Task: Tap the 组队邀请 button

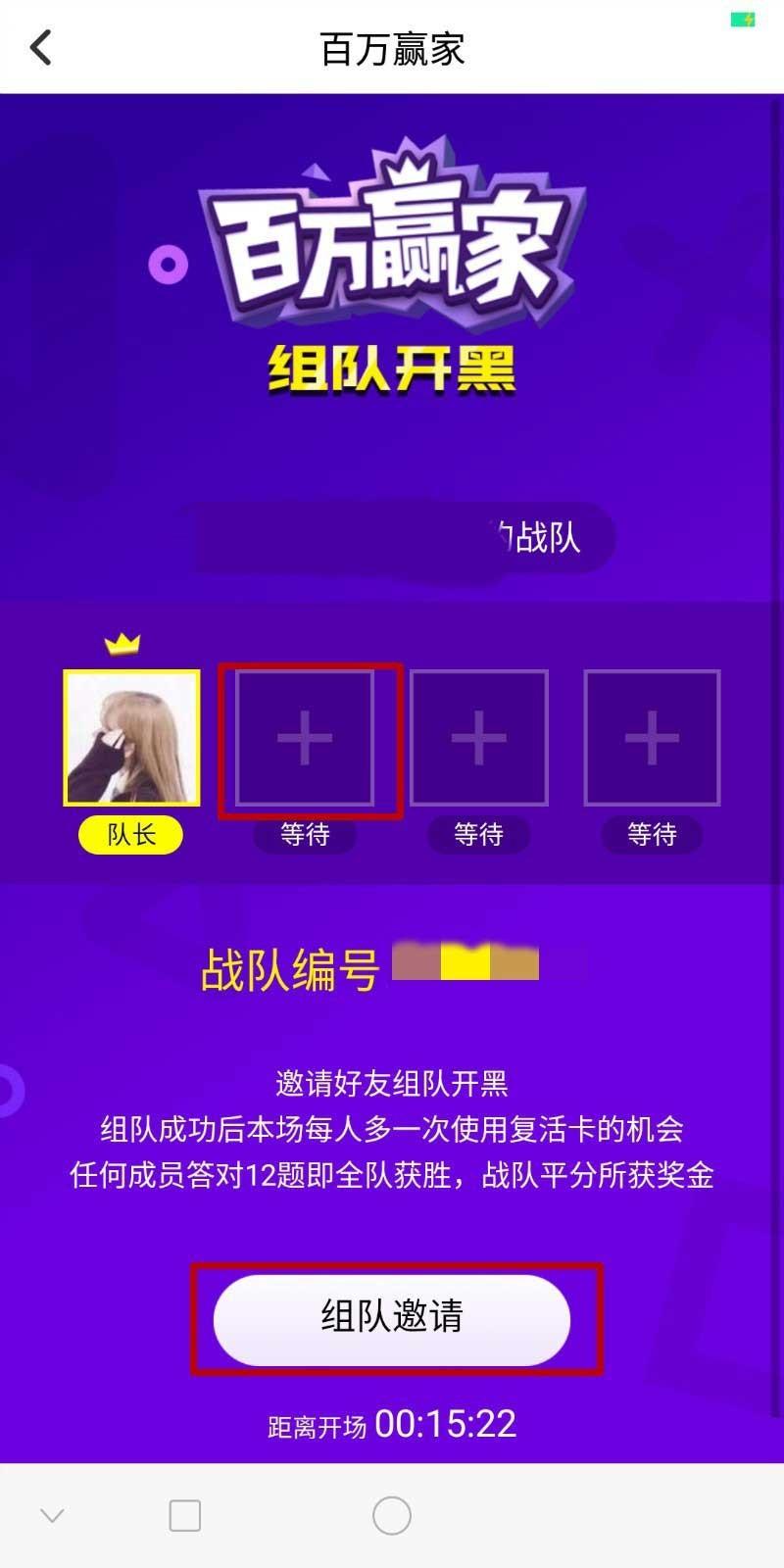Action: [x=392, y=1319]
